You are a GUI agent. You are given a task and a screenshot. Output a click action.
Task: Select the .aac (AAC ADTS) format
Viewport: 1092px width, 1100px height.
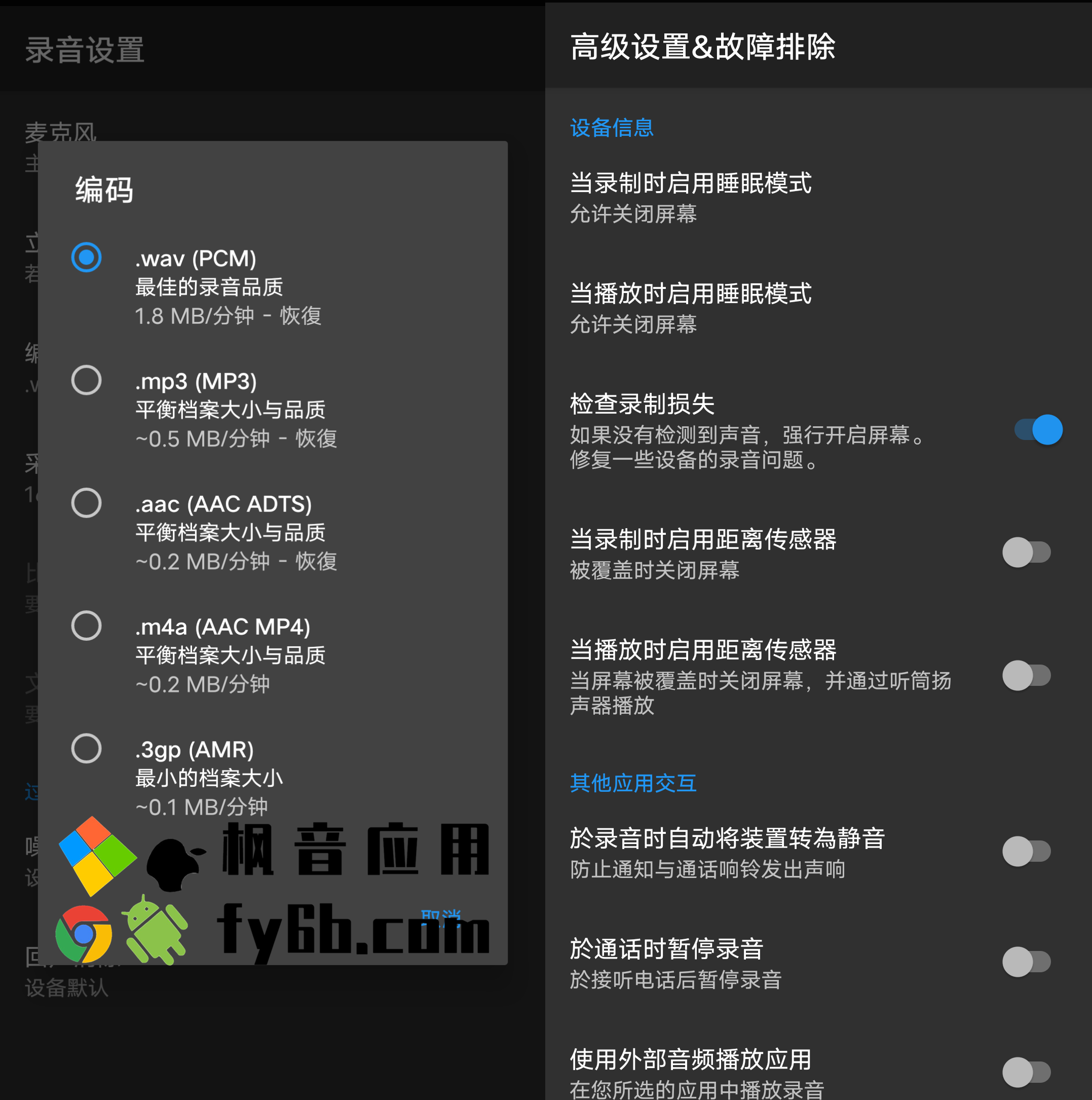pos(87,503)
